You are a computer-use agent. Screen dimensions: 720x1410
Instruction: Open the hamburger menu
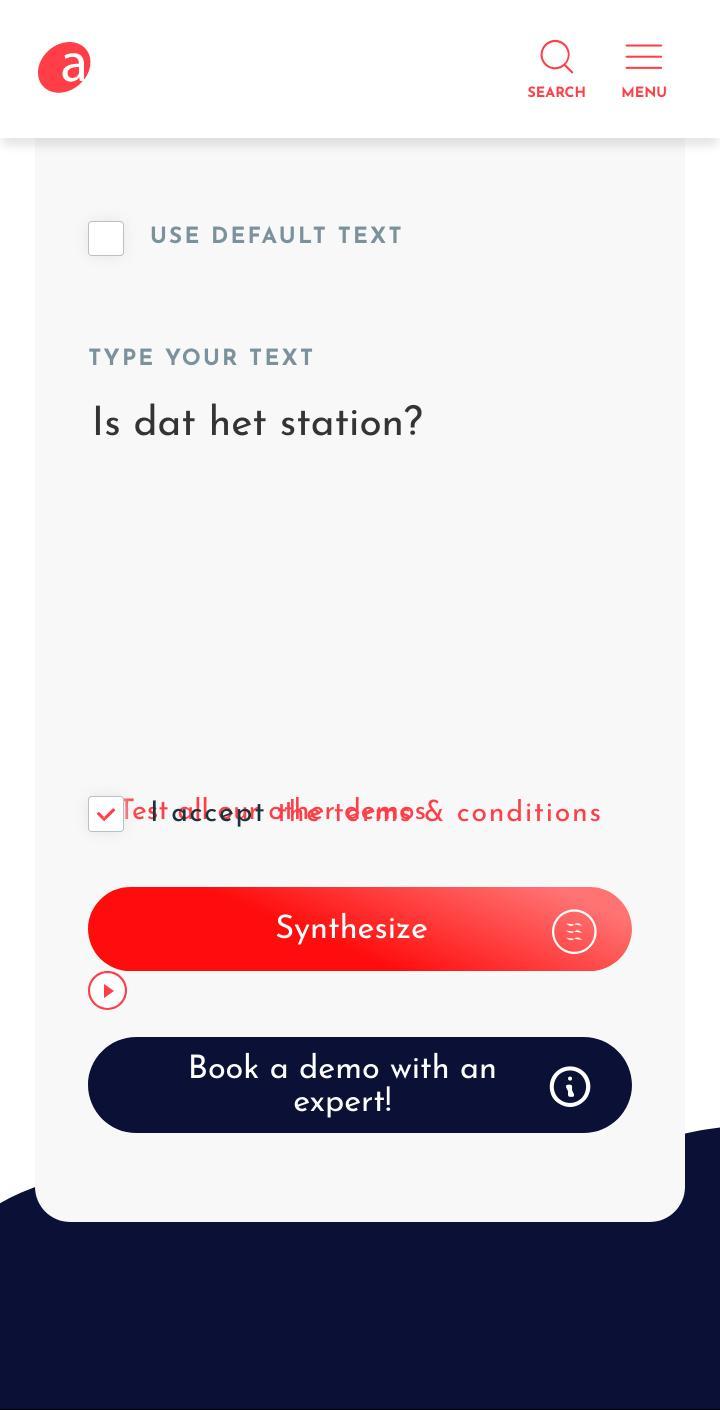pos(643,68)
